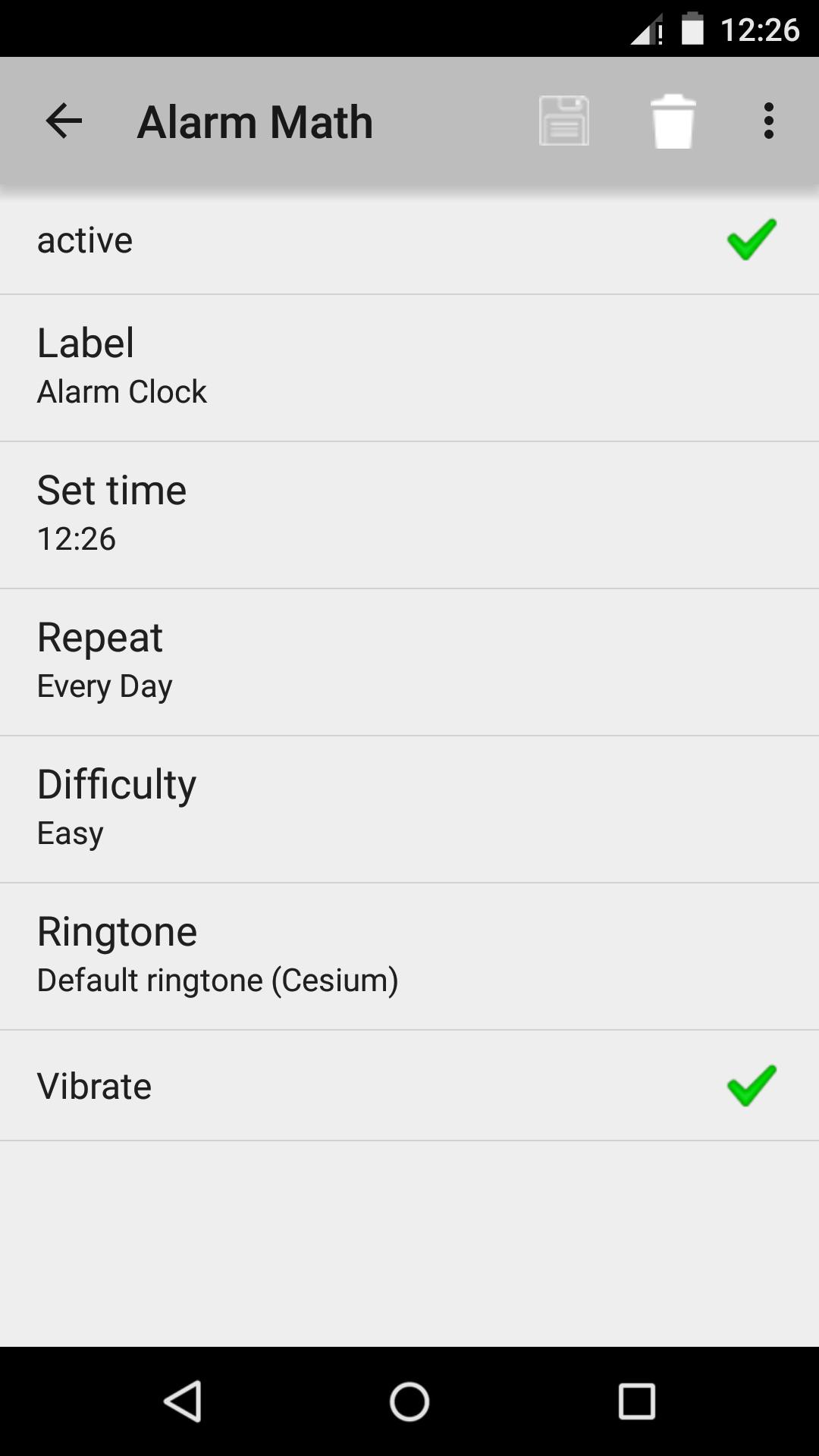819x1456 pixels.
Task: Save the alarm with the floppy disk icon
Action: click(x=564, y=121)
